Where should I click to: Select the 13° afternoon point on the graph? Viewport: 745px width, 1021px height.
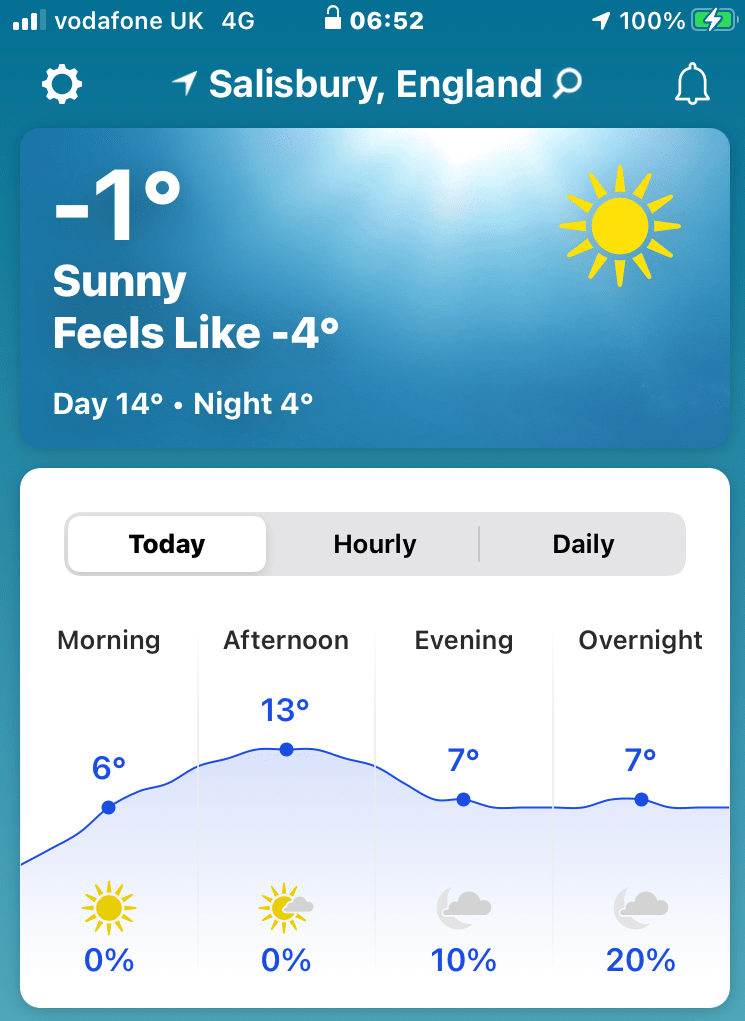point(286,749)
